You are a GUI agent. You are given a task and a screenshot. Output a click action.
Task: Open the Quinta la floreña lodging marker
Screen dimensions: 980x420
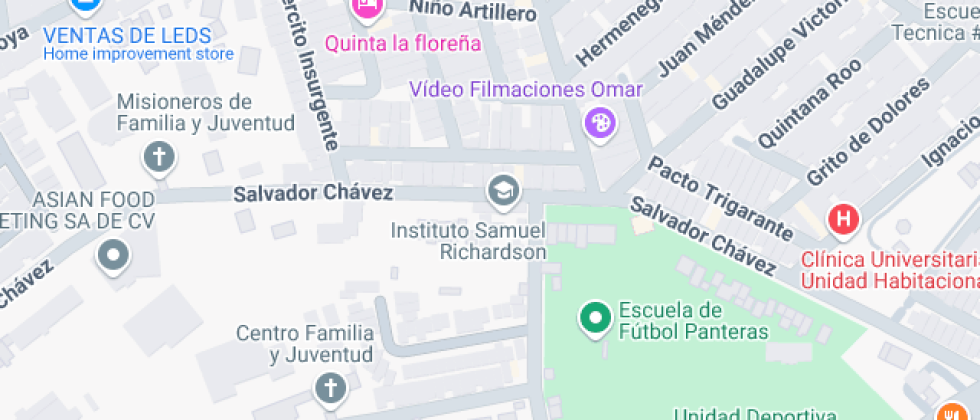click(367, 8)
